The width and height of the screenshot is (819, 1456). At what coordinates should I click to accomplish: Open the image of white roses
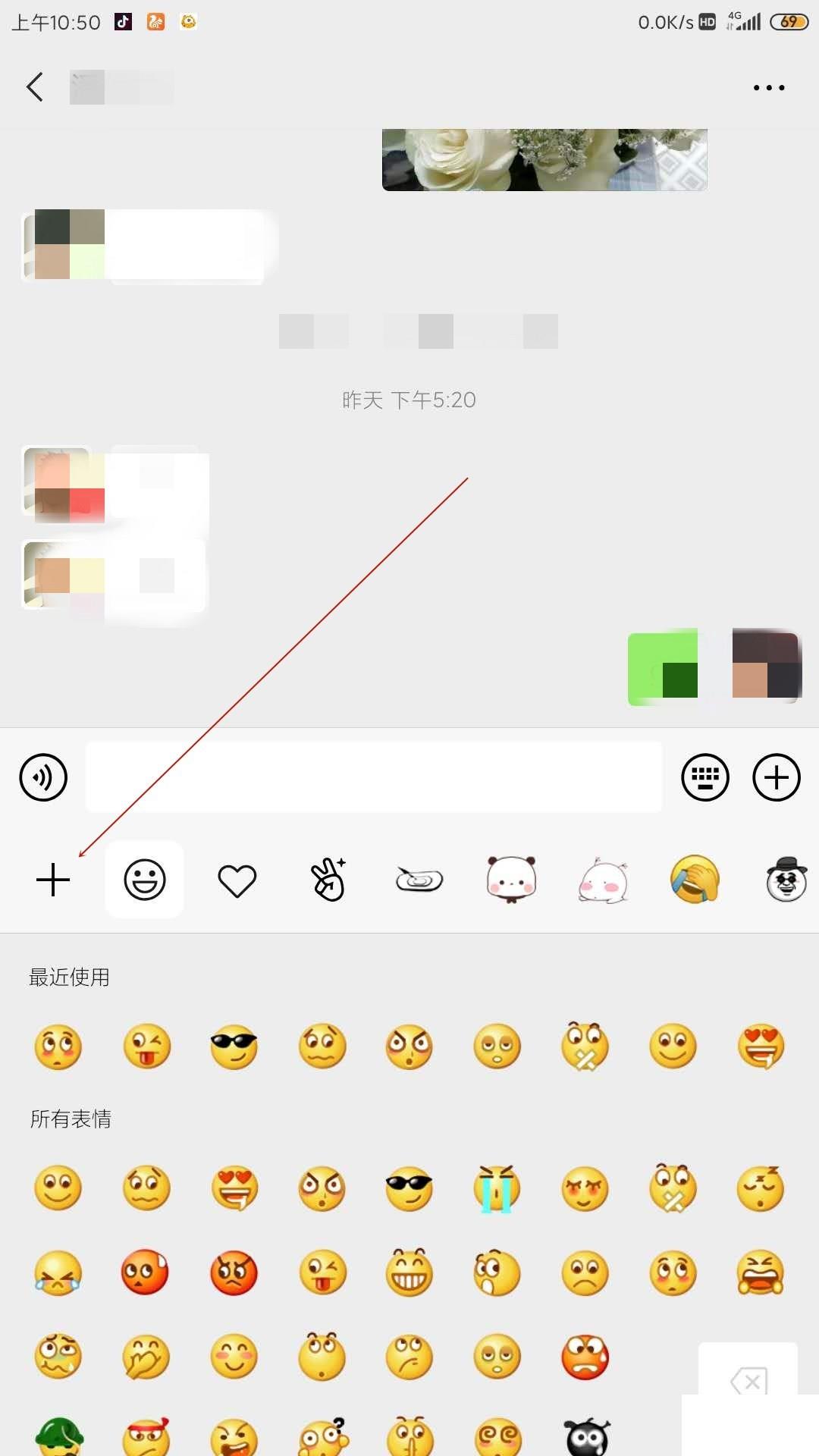pos(544,159)
